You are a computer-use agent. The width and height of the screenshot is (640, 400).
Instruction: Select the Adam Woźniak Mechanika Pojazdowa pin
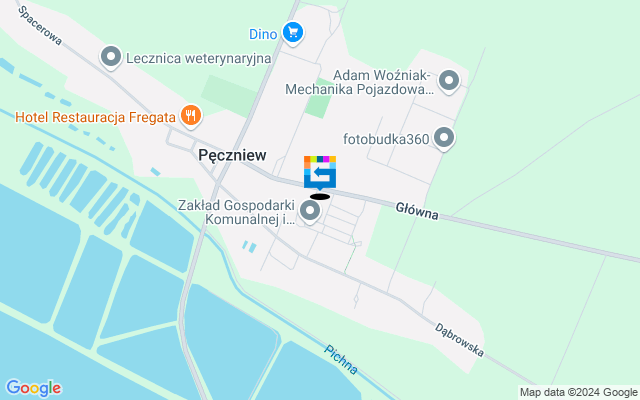coord(449,80)
